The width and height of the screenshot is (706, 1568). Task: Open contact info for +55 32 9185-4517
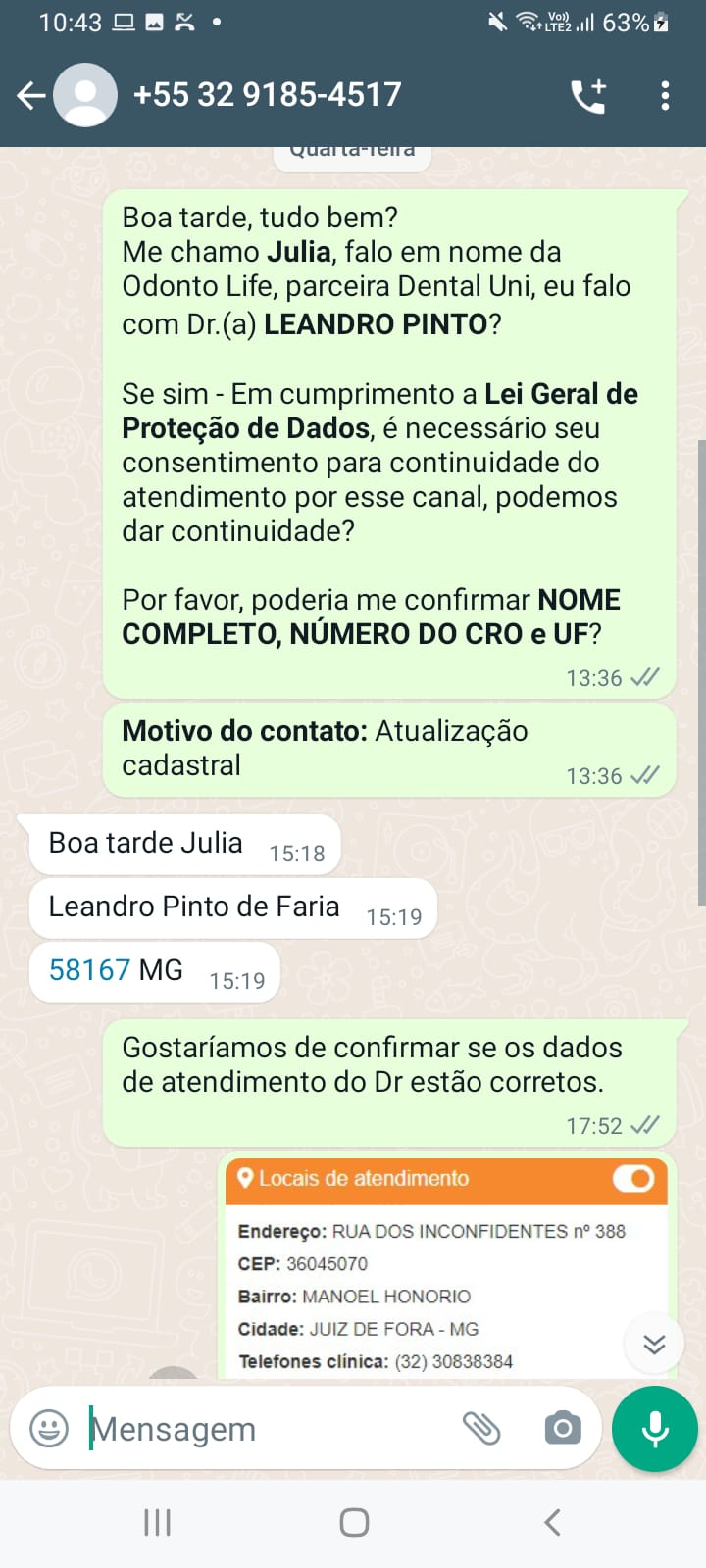click(267, 95)
